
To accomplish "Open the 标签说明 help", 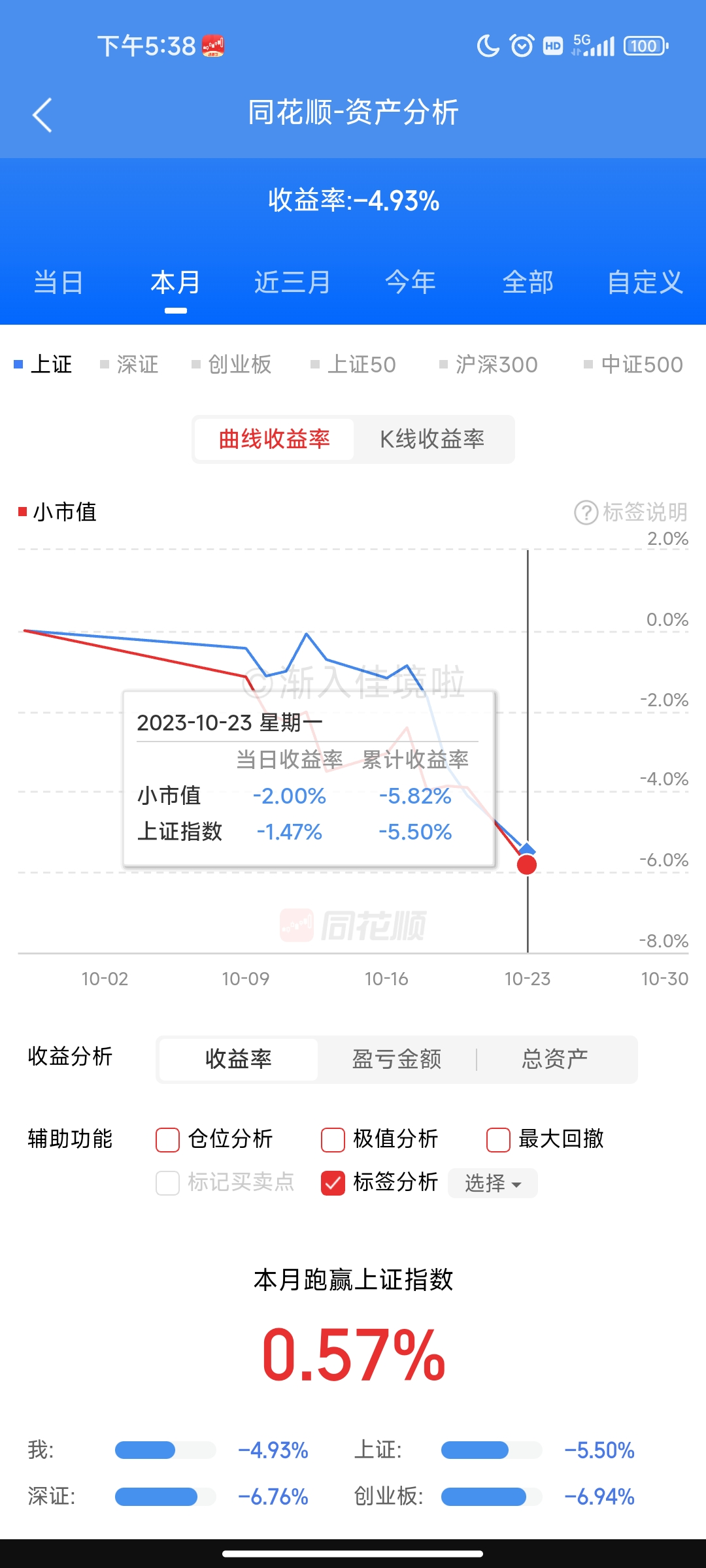I will tap(631, 512).
